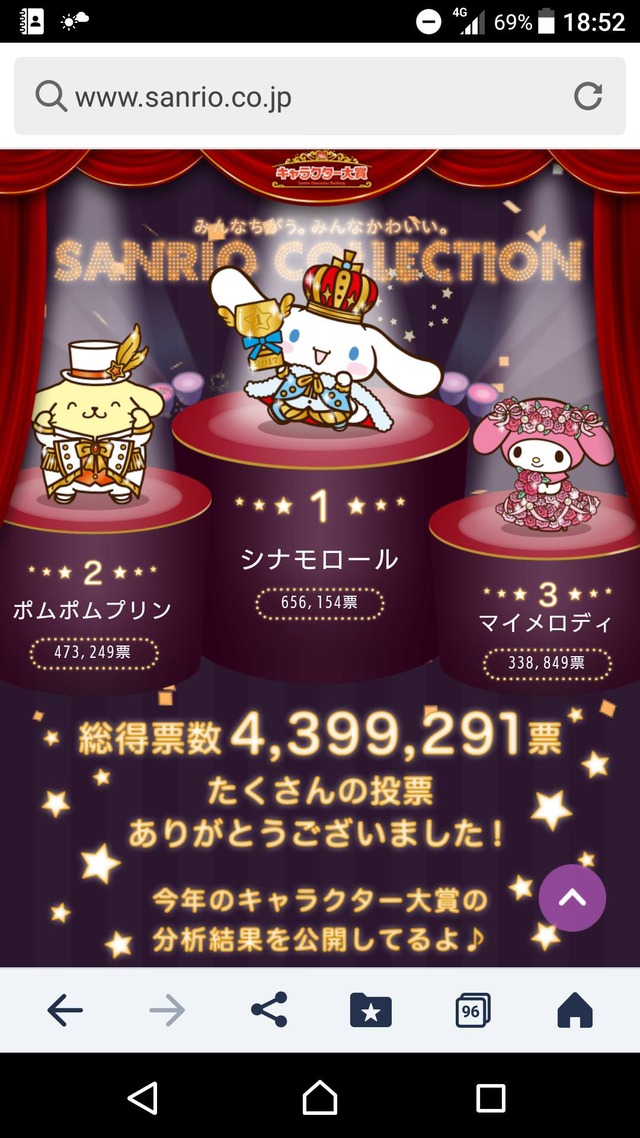Go to the browser home page

coord(575,1011)
